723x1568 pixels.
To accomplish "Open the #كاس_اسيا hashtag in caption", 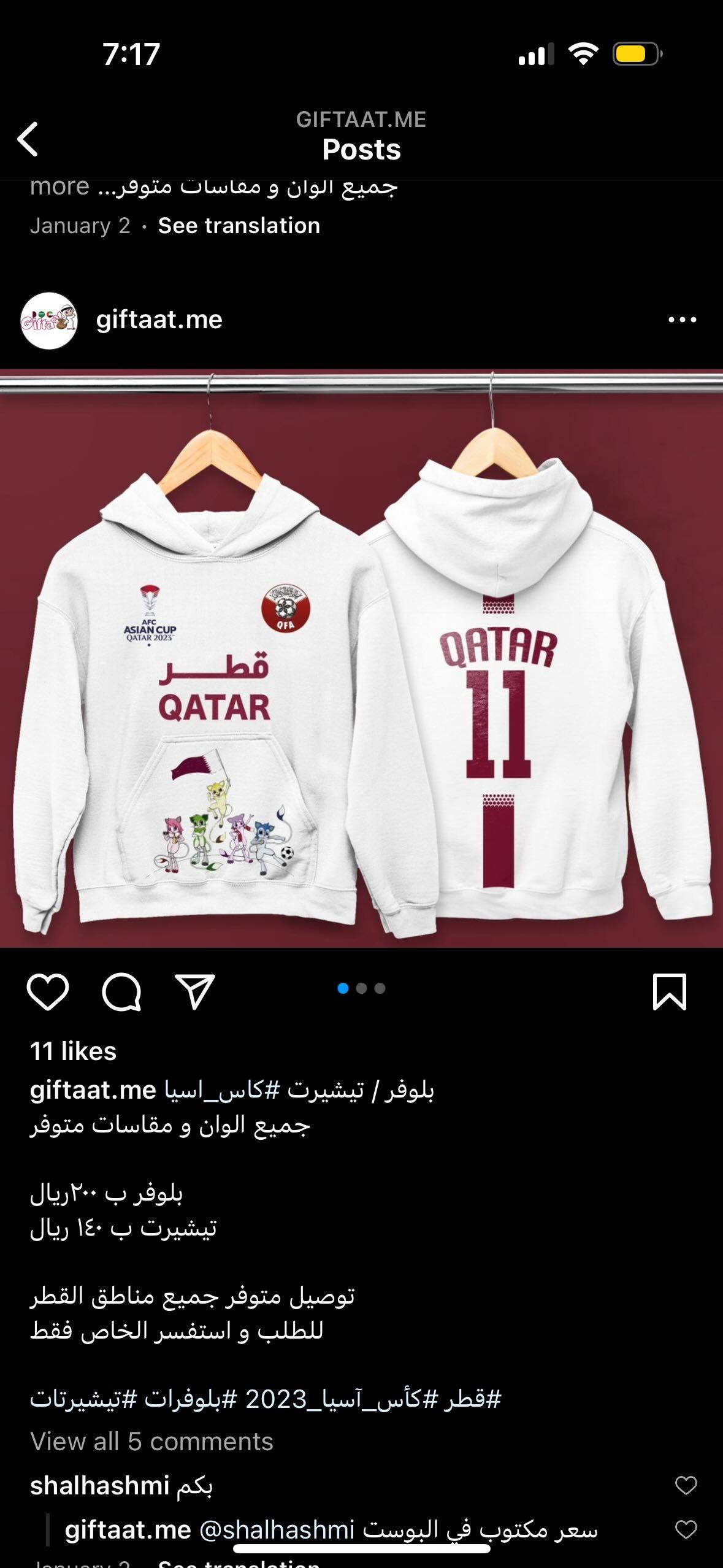I will click(x=222, y=1090).
